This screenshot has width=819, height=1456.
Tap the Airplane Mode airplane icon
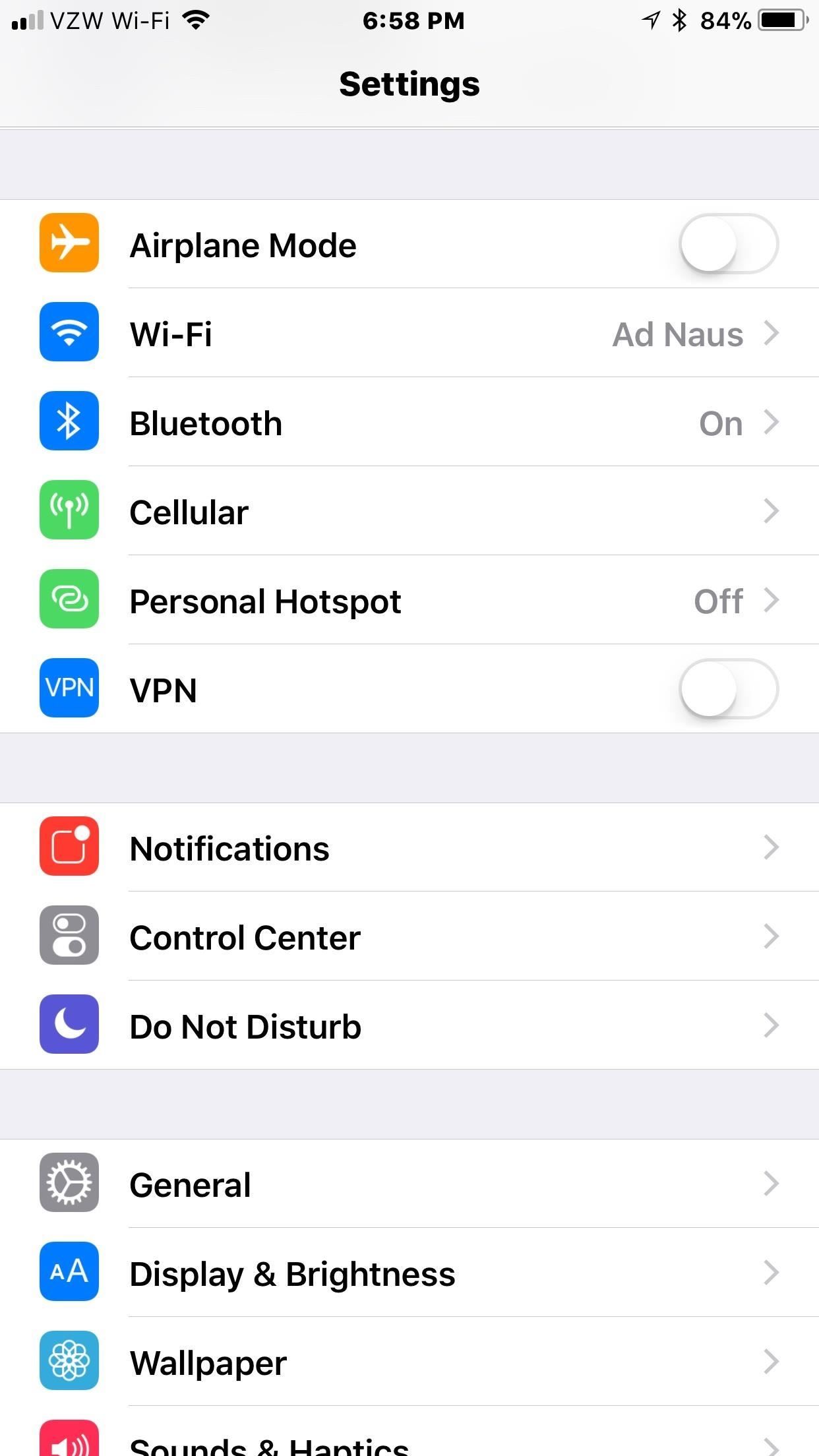click(69, 243)
